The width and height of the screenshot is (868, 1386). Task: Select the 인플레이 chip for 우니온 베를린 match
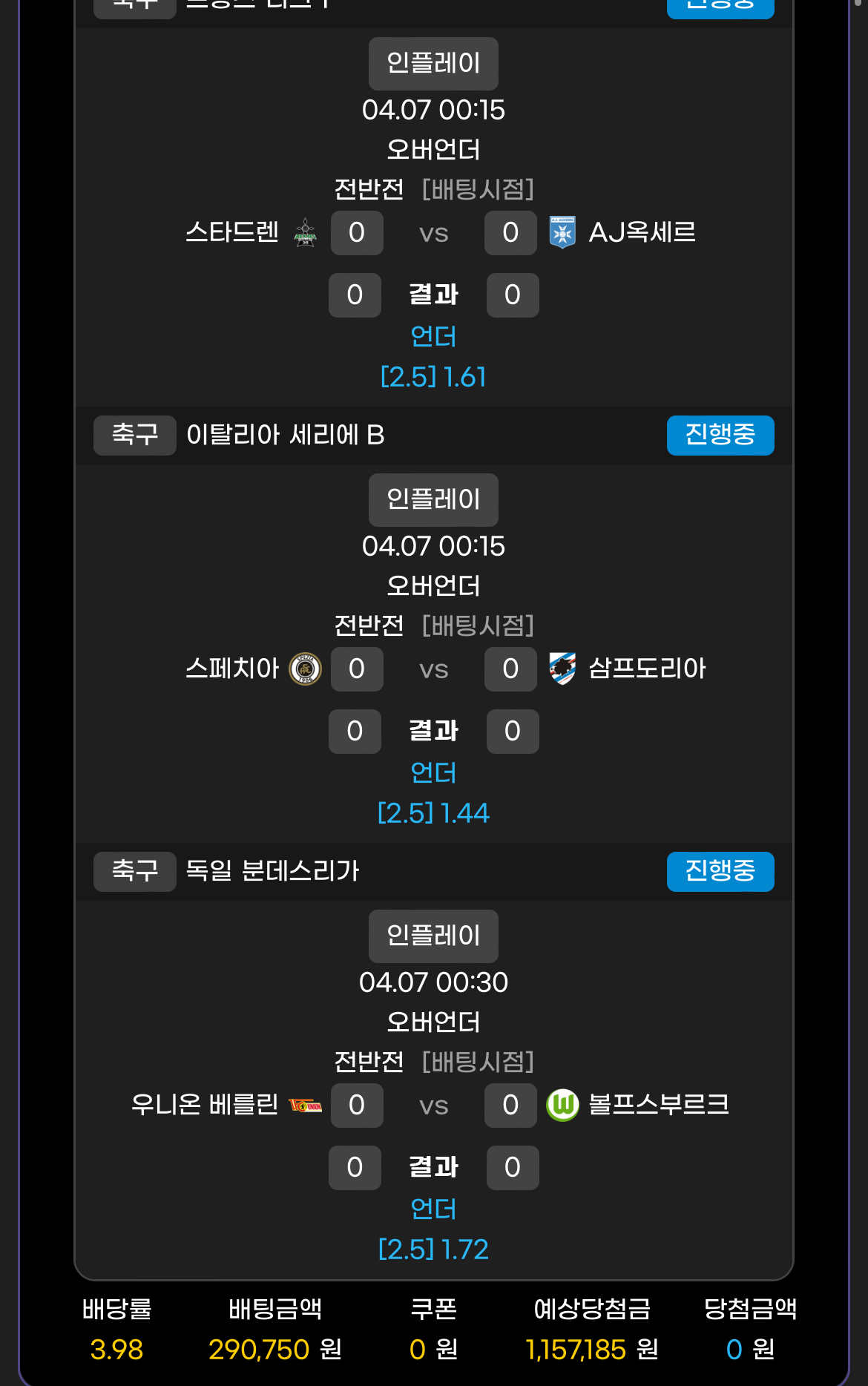click(x=433, y=936)
